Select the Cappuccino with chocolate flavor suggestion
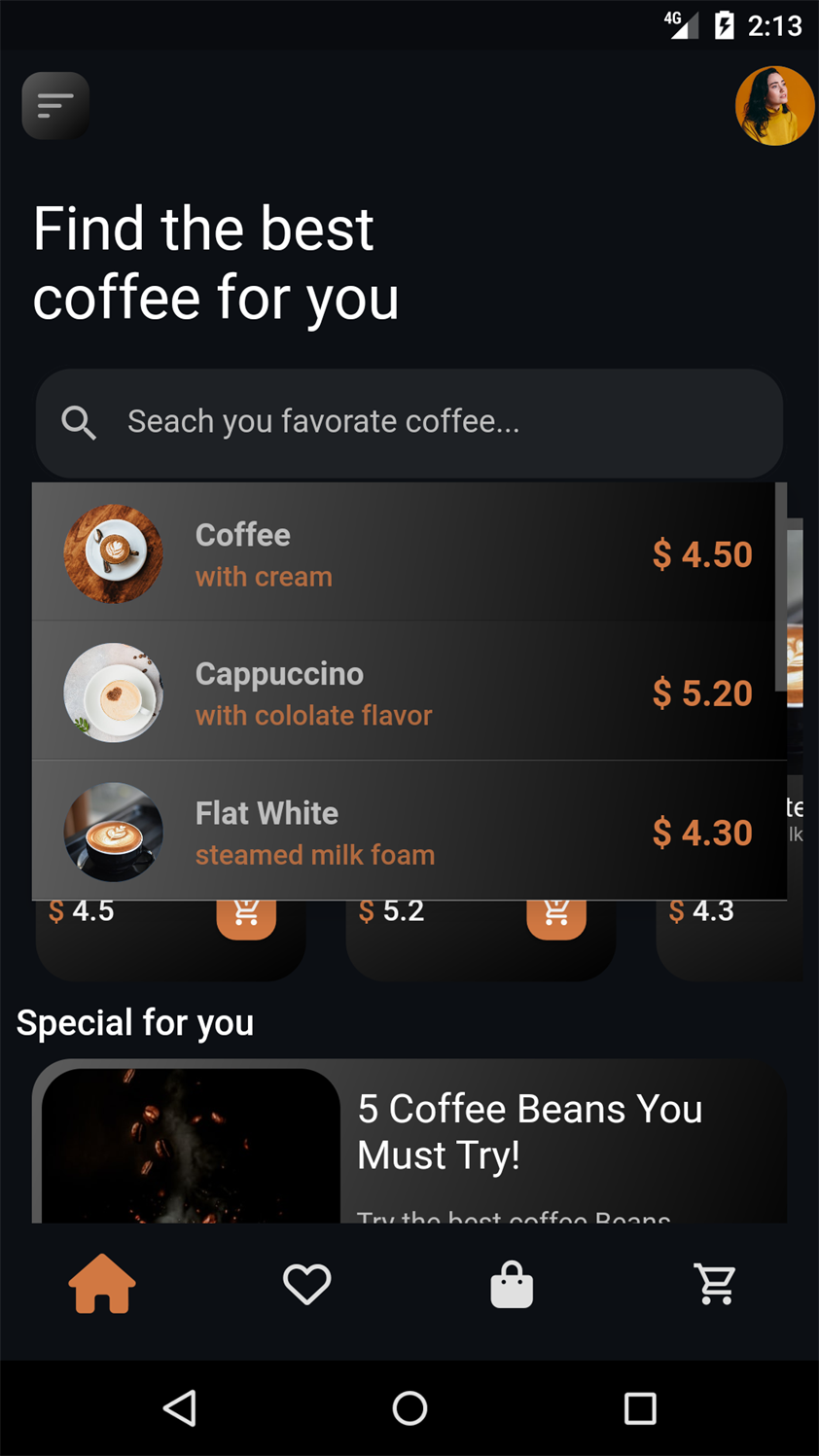Viewport: 819px width, 1456px height. click(x=409, y=692)
